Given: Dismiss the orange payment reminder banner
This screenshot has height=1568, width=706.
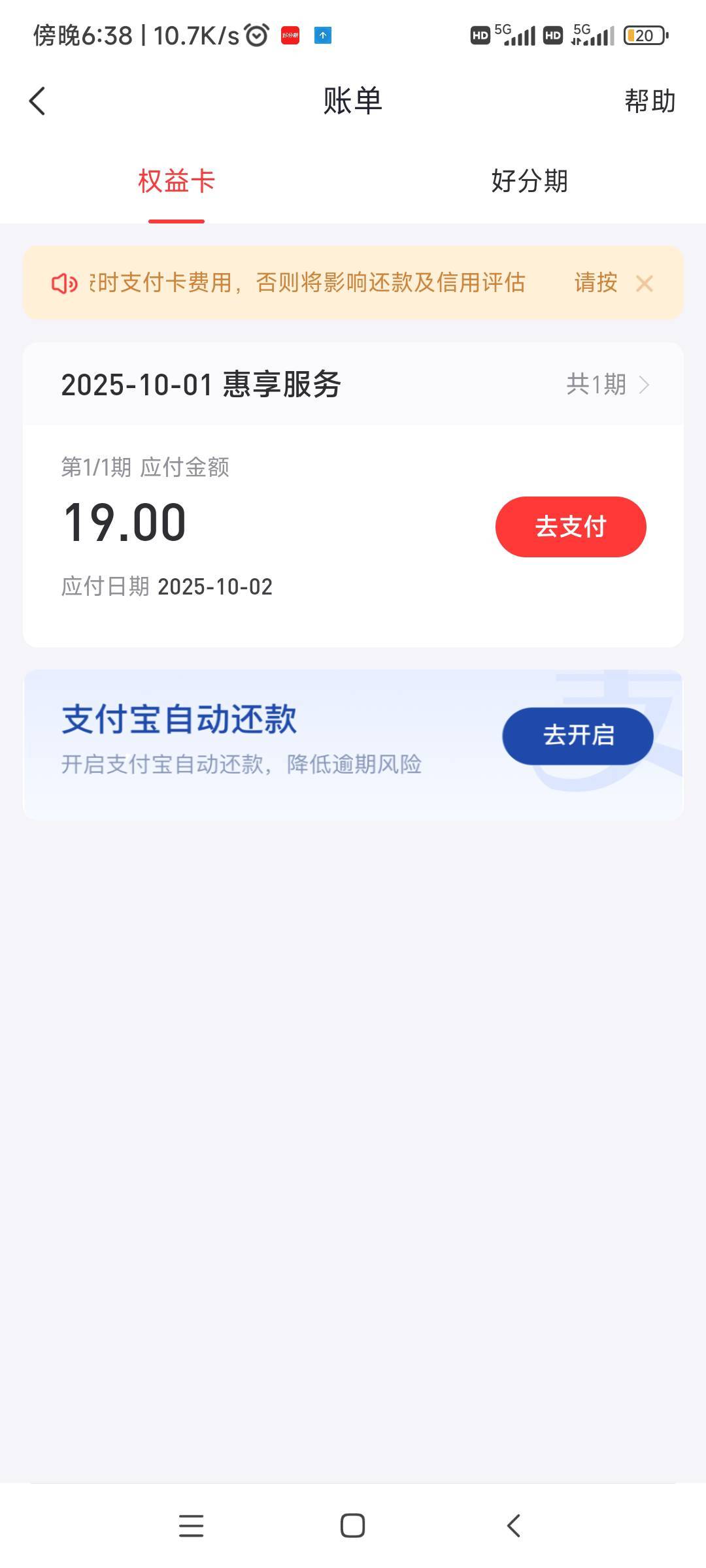Looking at the screenshot, I should tap(644, 283).
